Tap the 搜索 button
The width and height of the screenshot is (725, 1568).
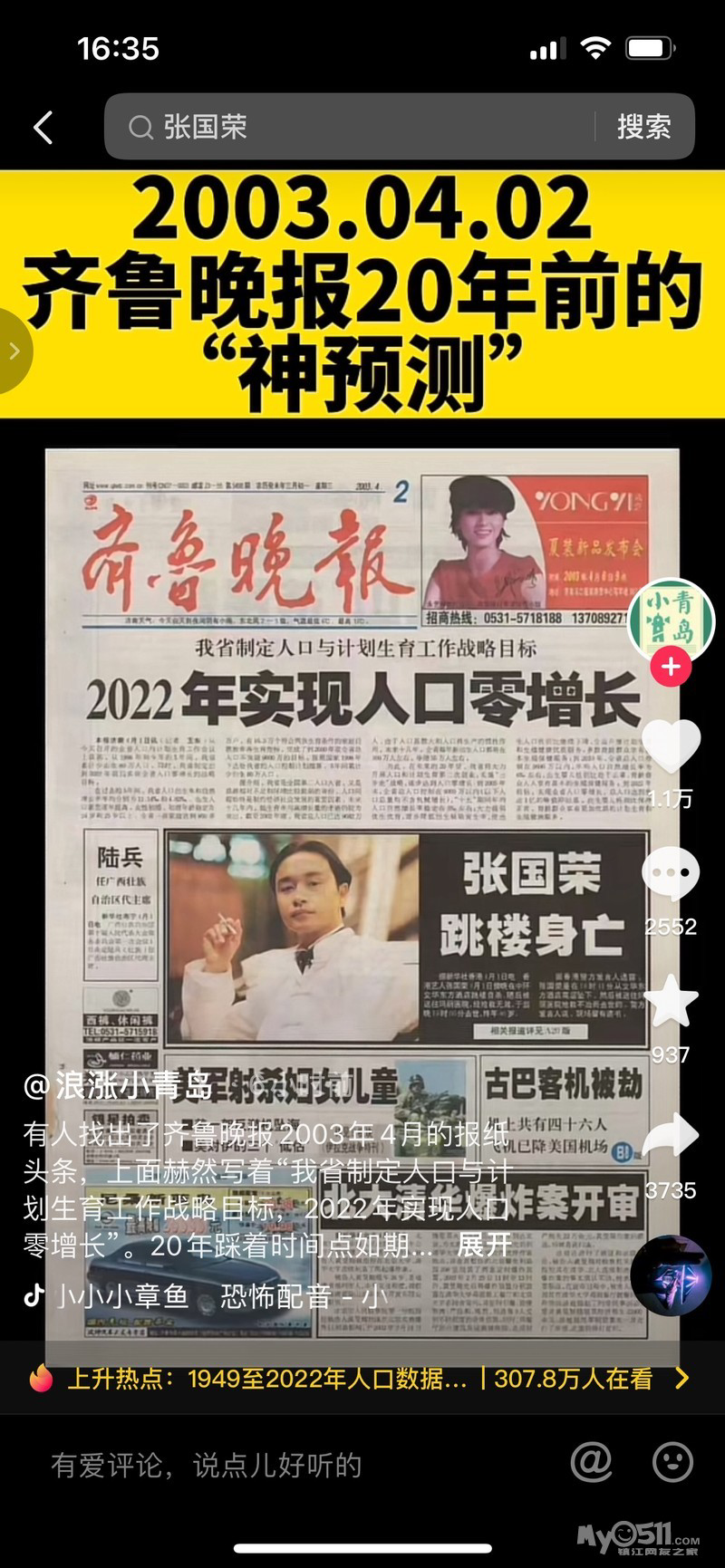coord(643,127)
